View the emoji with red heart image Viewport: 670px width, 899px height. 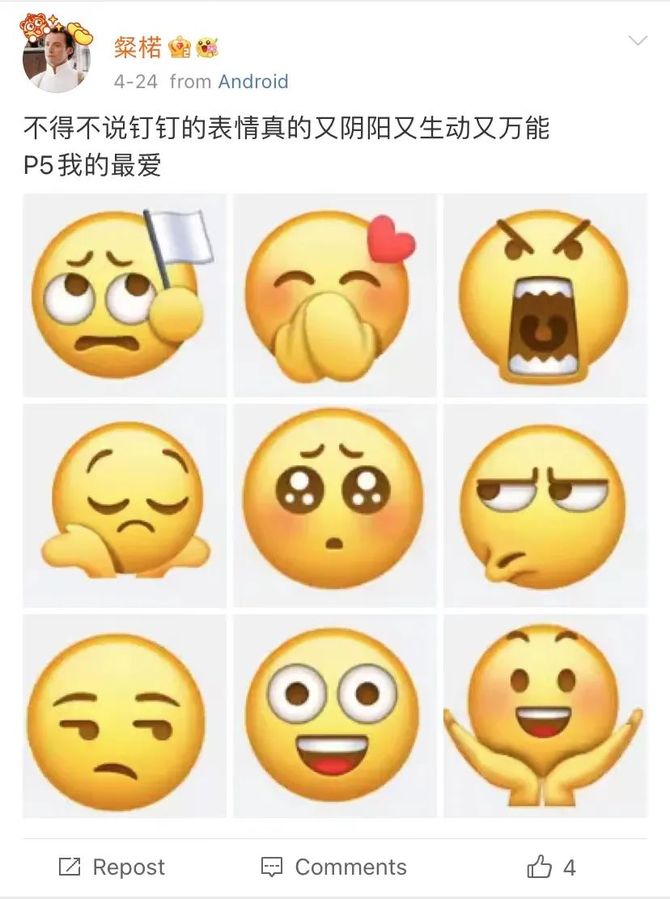tap(334, 295)
